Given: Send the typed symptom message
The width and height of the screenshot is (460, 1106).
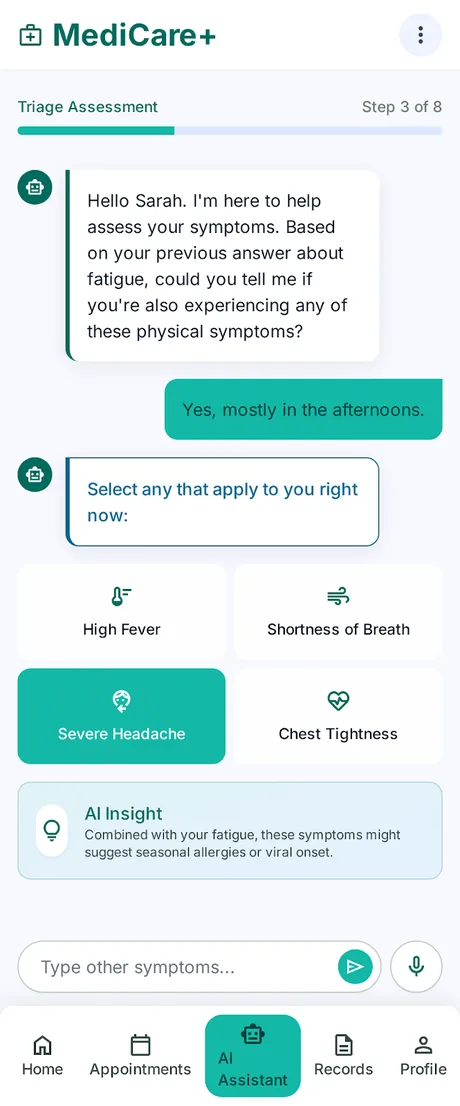Looking at the screenshot, I should pyautogui.click(x=355, y=966).
